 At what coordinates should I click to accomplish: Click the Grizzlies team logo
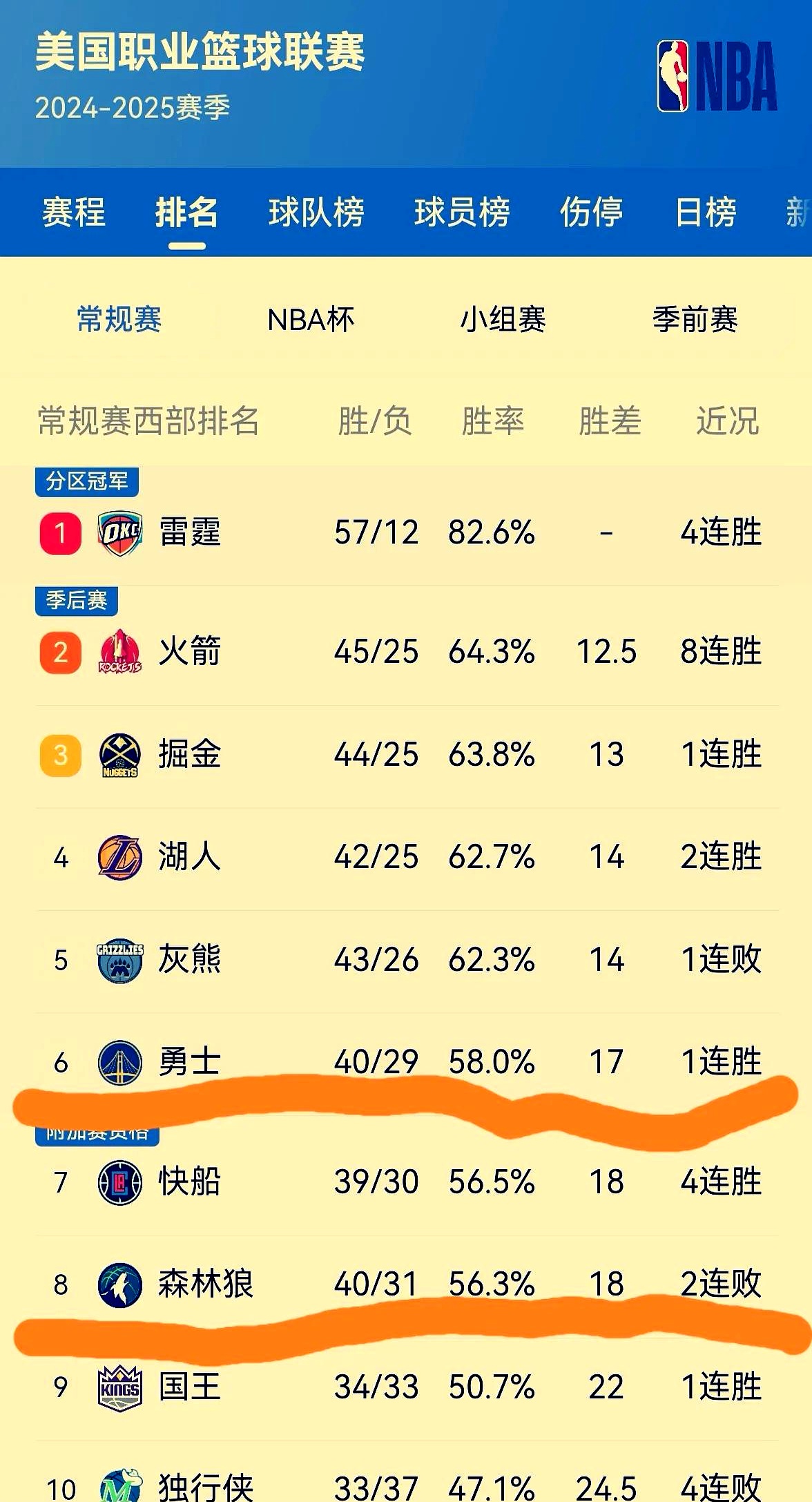119,960
